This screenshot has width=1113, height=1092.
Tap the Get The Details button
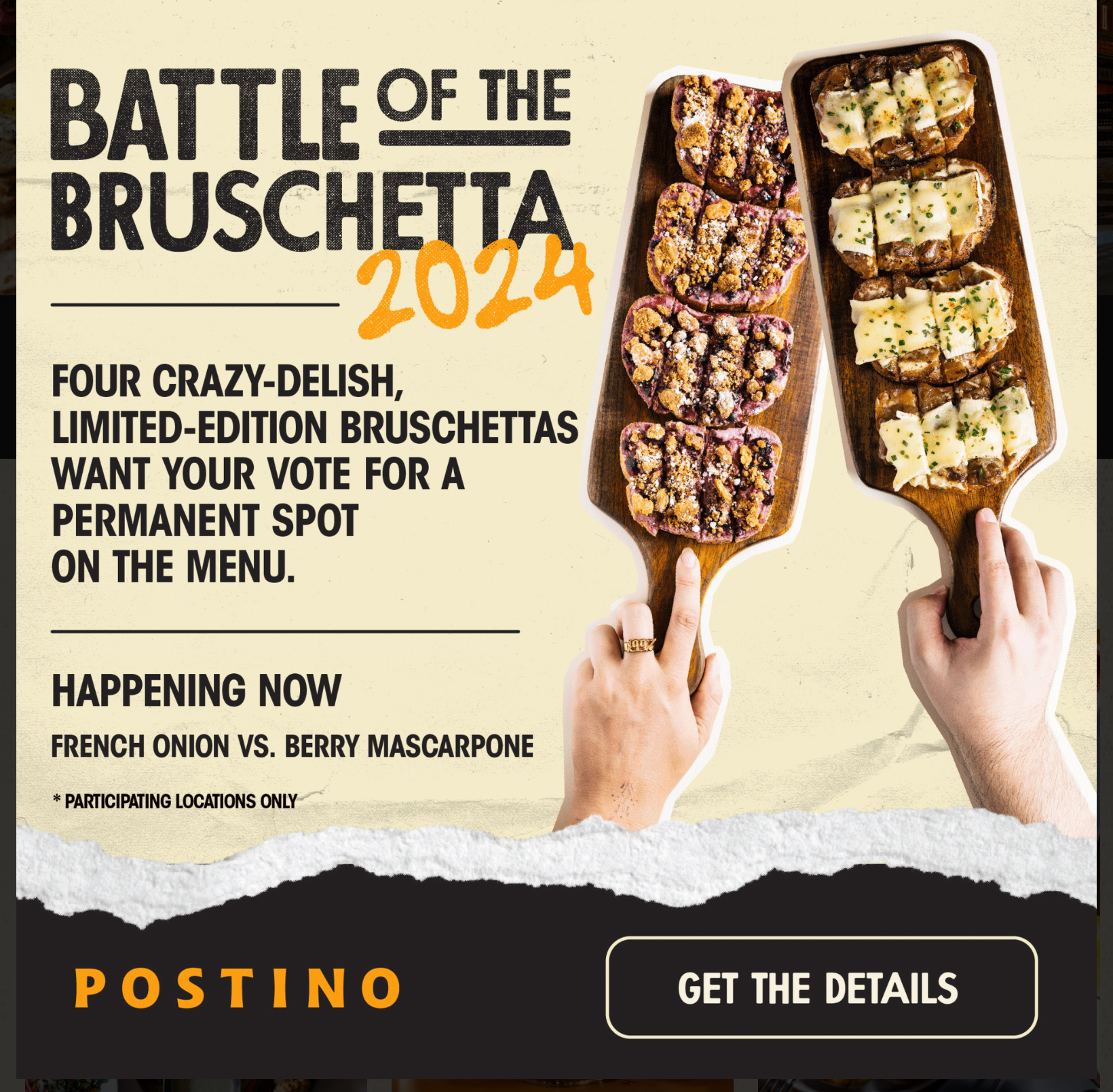click(x=821, y=987)
